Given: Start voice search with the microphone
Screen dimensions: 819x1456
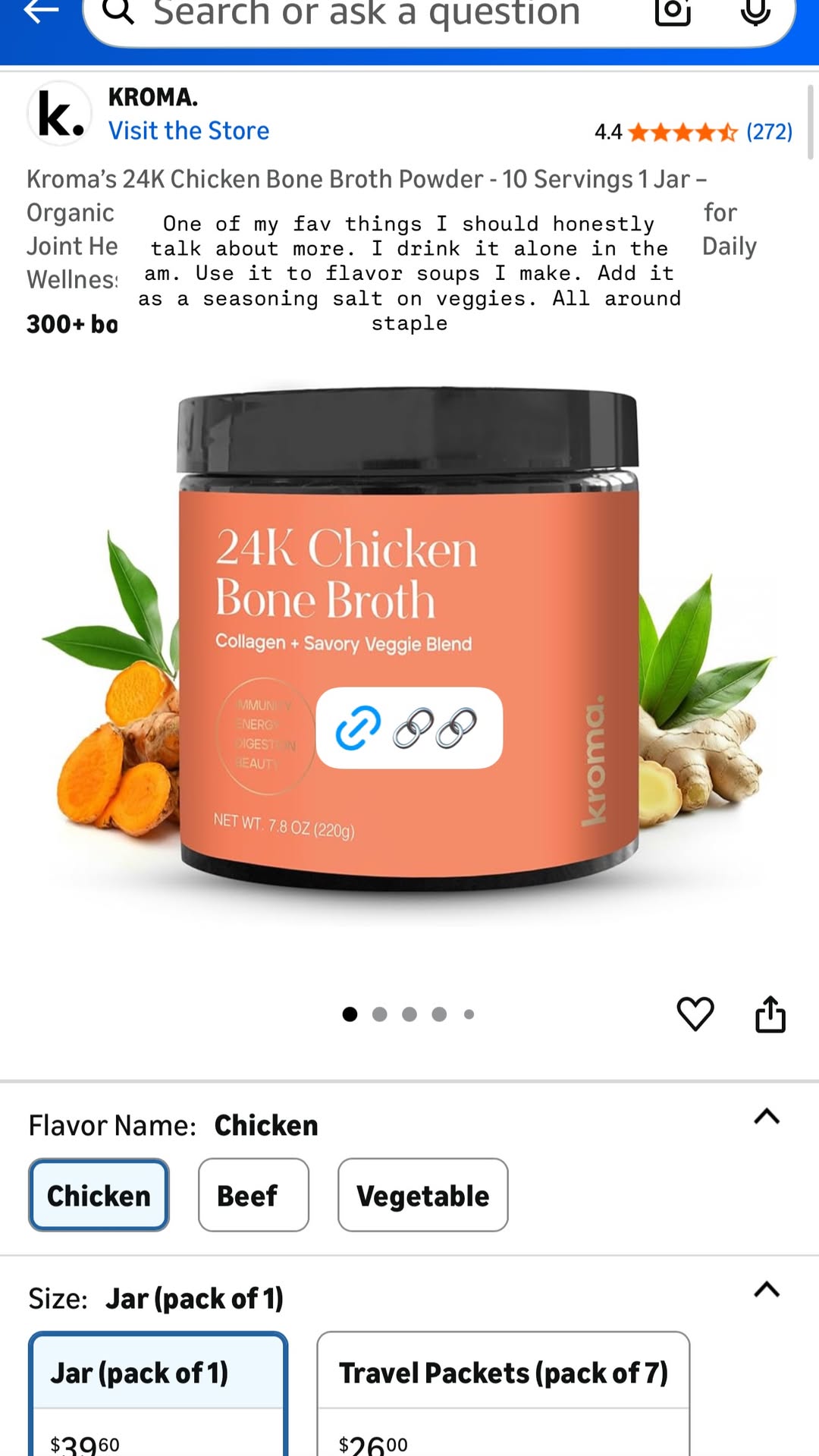Looking at the screenshot, I should click(755, 12).
